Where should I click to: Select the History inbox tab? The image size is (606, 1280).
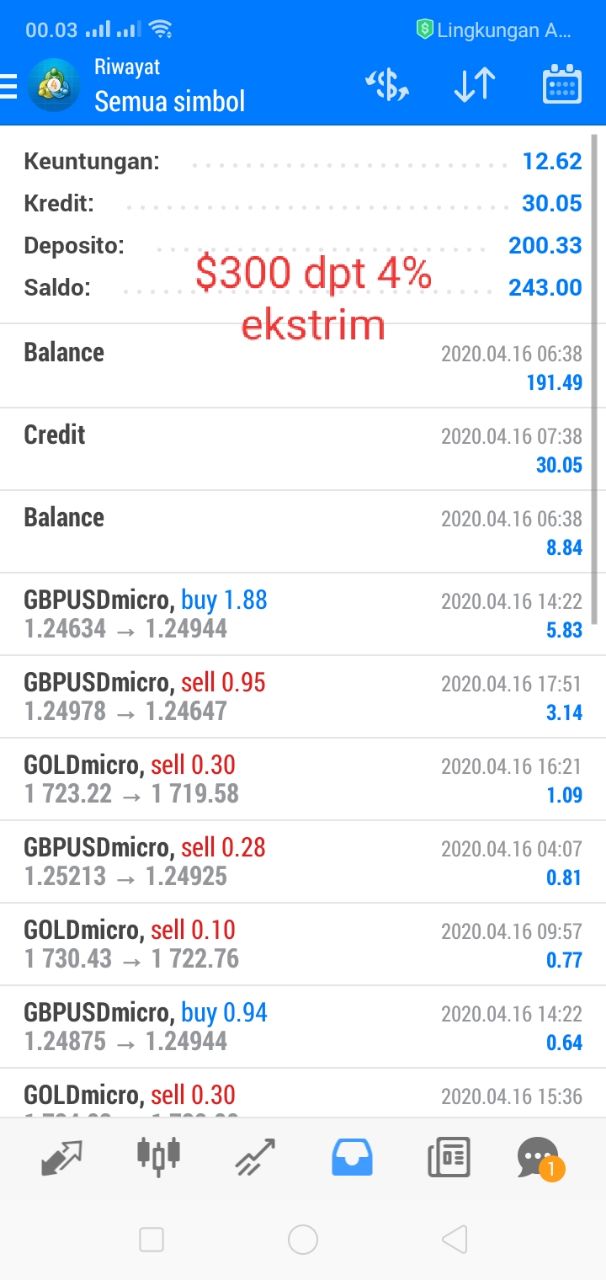coord(352,1157)
